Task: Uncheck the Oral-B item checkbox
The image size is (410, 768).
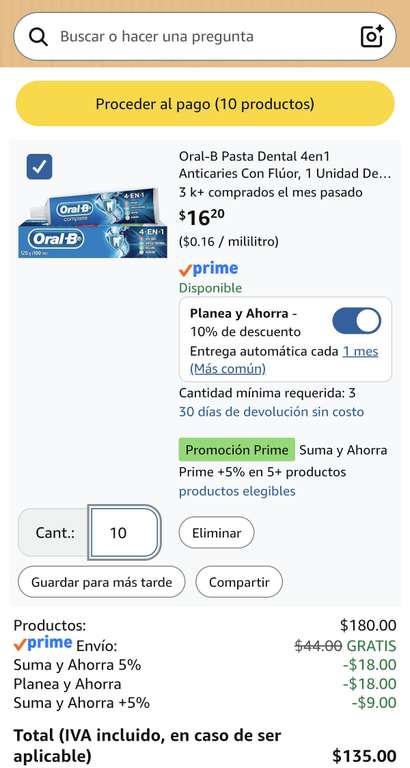Action: (x=39, y=167)
